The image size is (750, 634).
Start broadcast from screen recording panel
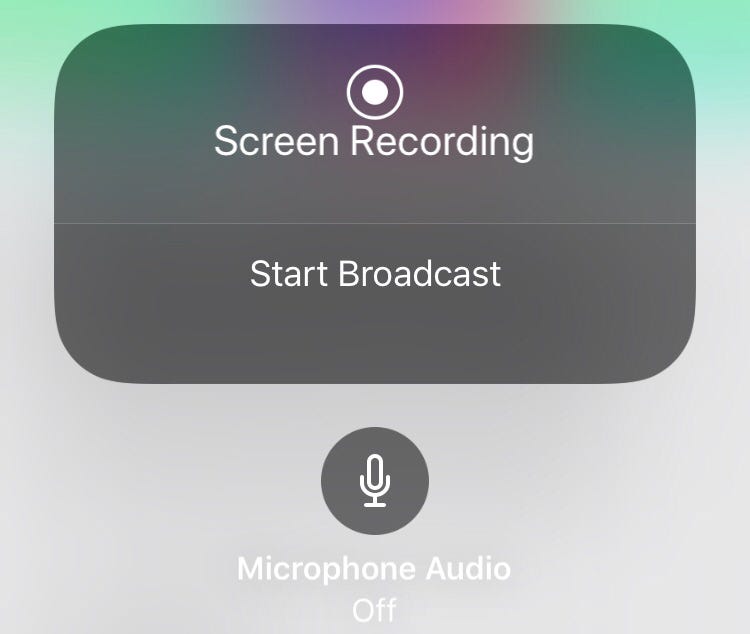tap(375, 274)
